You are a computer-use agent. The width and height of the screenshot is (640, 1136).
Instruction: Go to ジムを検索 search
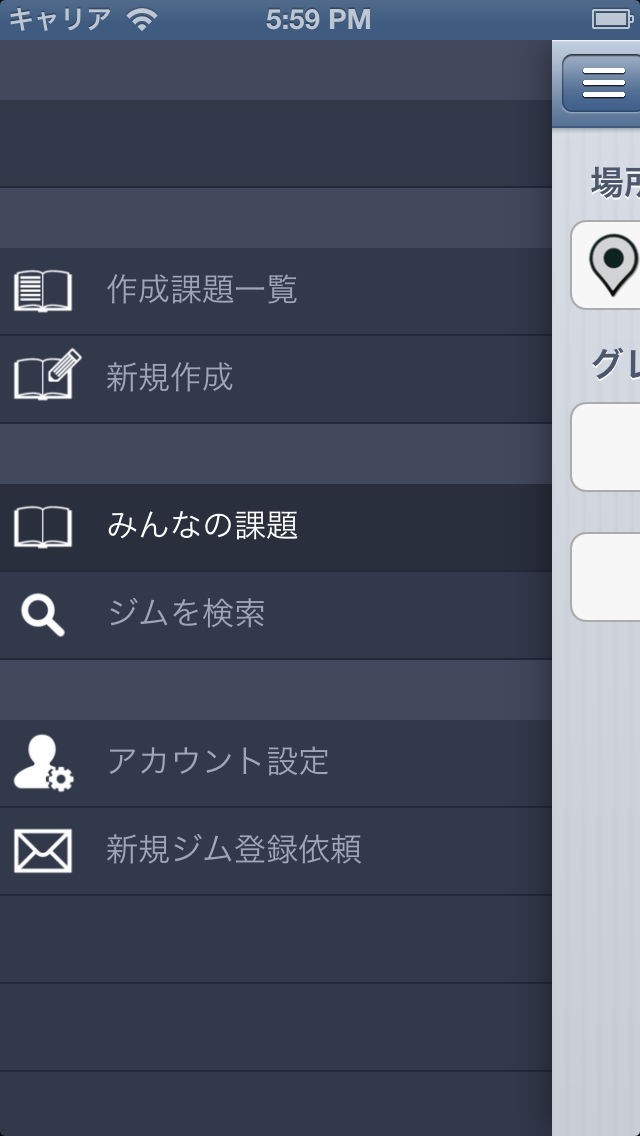click(186, 614)
